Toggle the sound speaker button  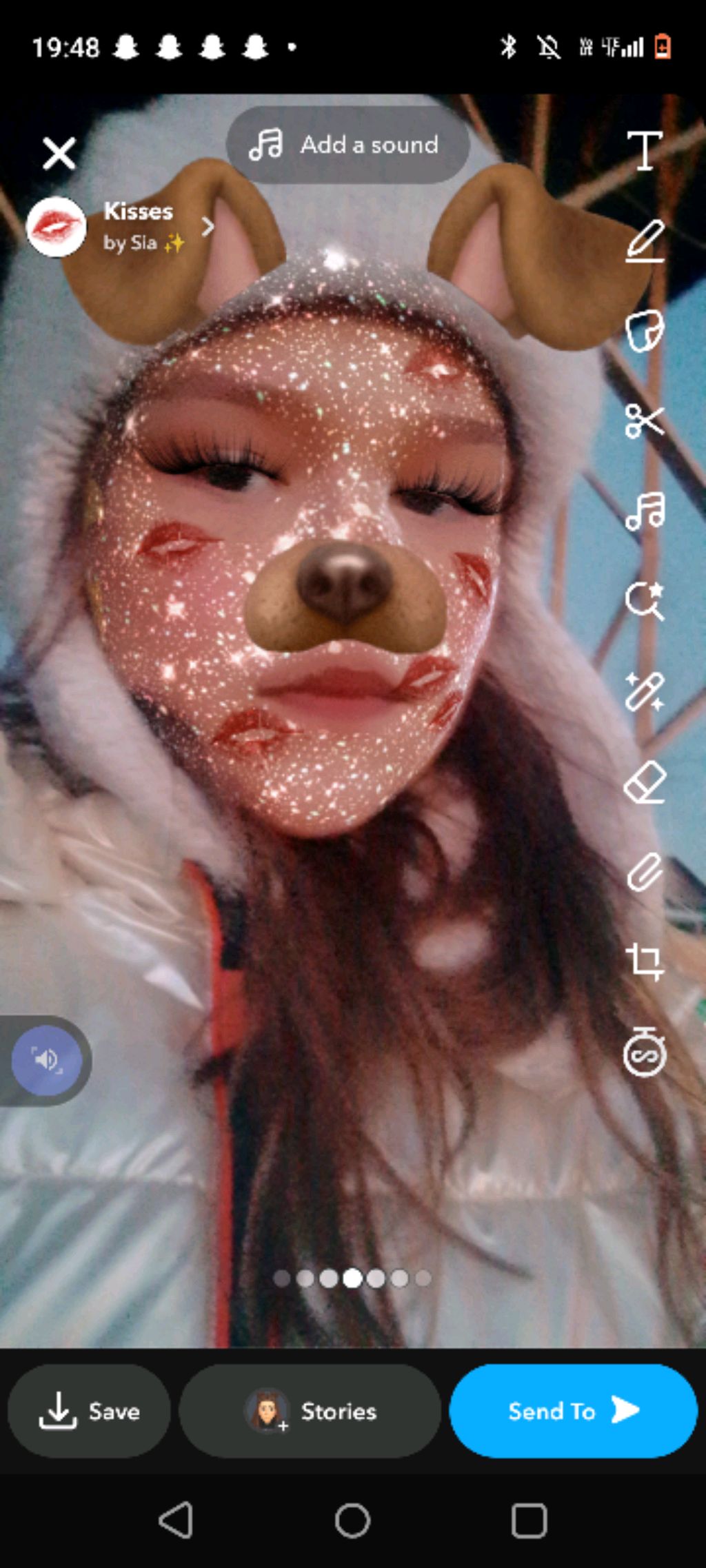(x=46, y=1060)
